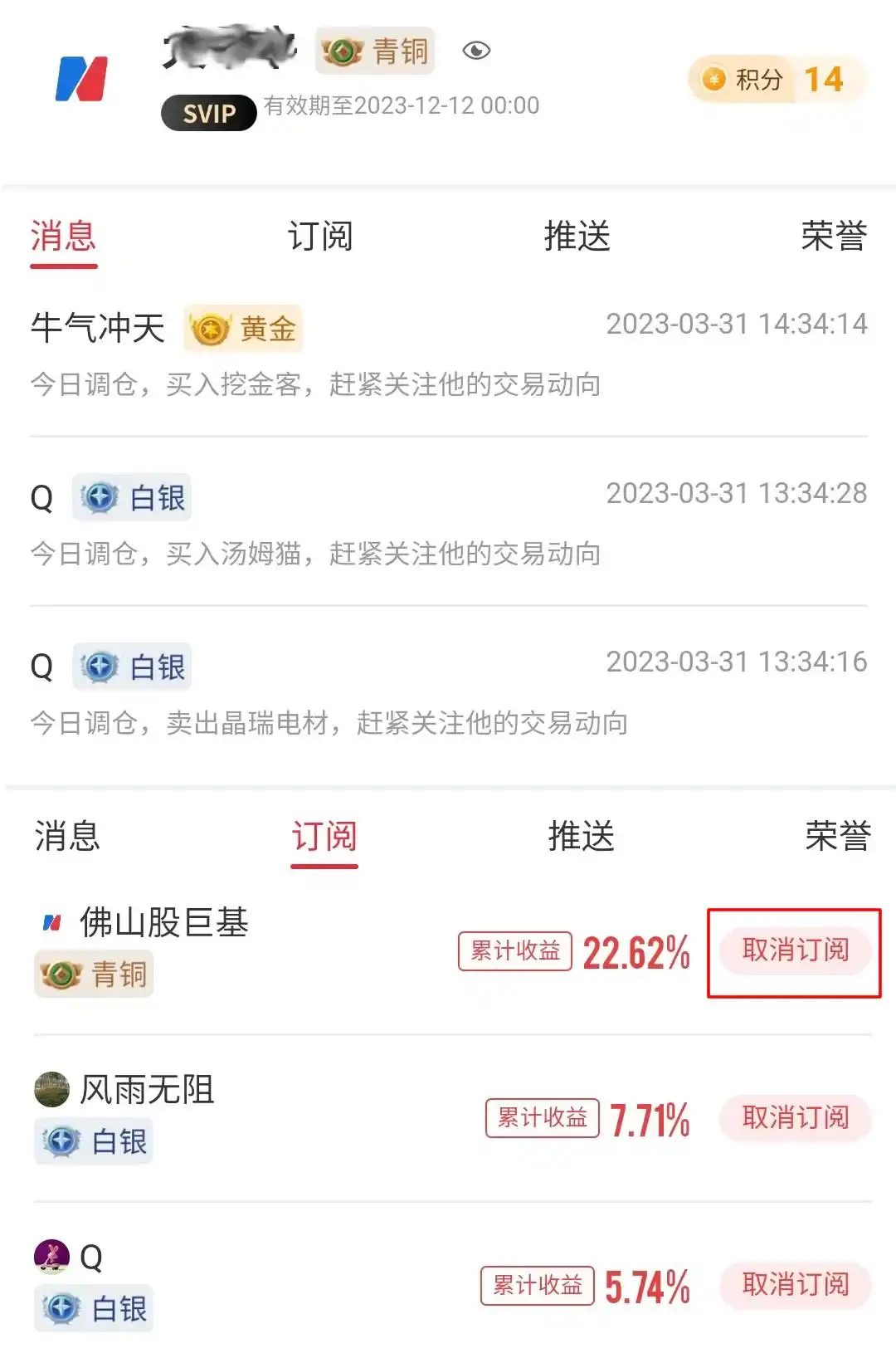The image size is (896, 1358).
Task: Open the 风雨无阻 avatar thumbnail
Action: pos(51,1091)
